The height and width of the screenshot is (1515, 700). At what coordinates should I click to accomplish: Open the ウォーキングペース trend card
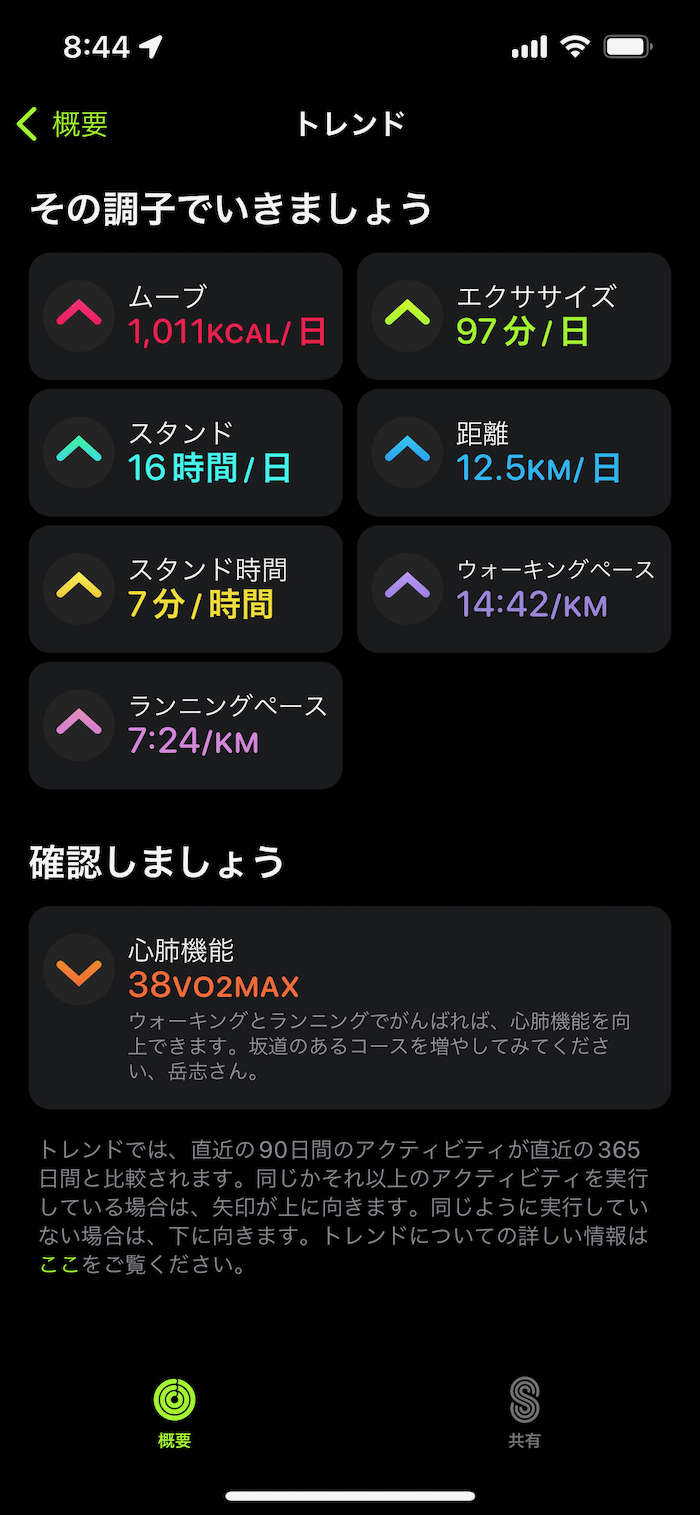(x=514, y=589)
